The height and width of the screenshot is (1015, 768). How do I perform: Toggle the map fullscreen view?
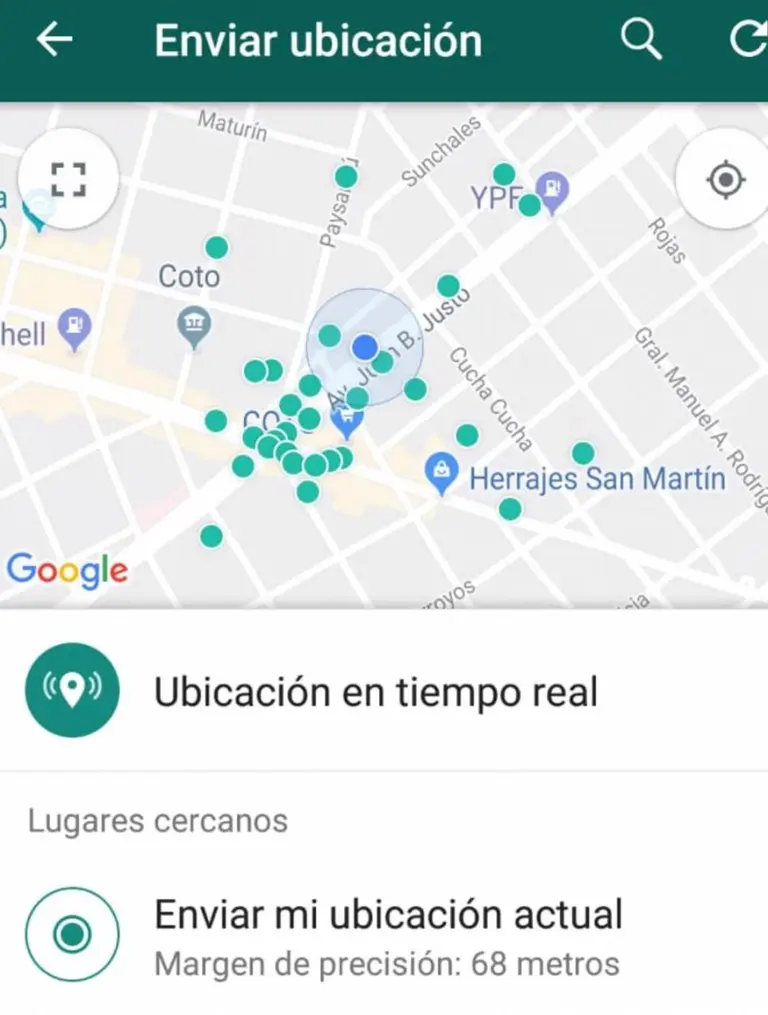coord(67,177)
